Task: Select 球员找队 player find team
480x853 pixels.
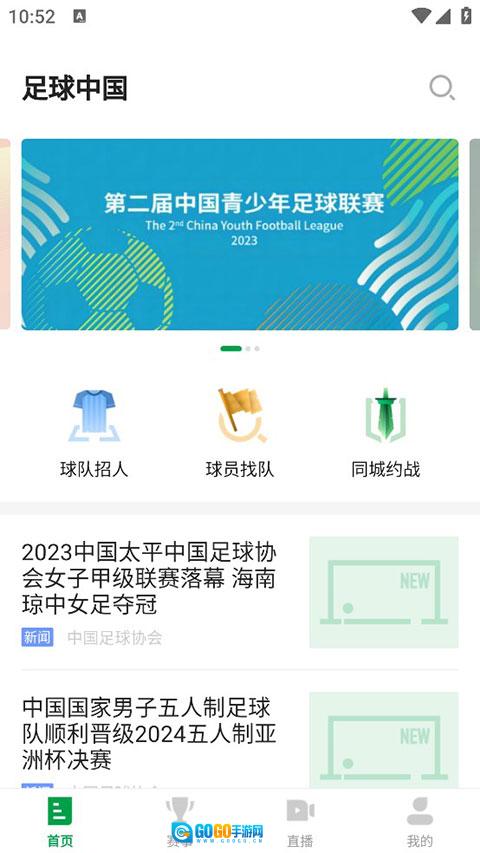Action: pyautogui.click(x=240, y=432)
